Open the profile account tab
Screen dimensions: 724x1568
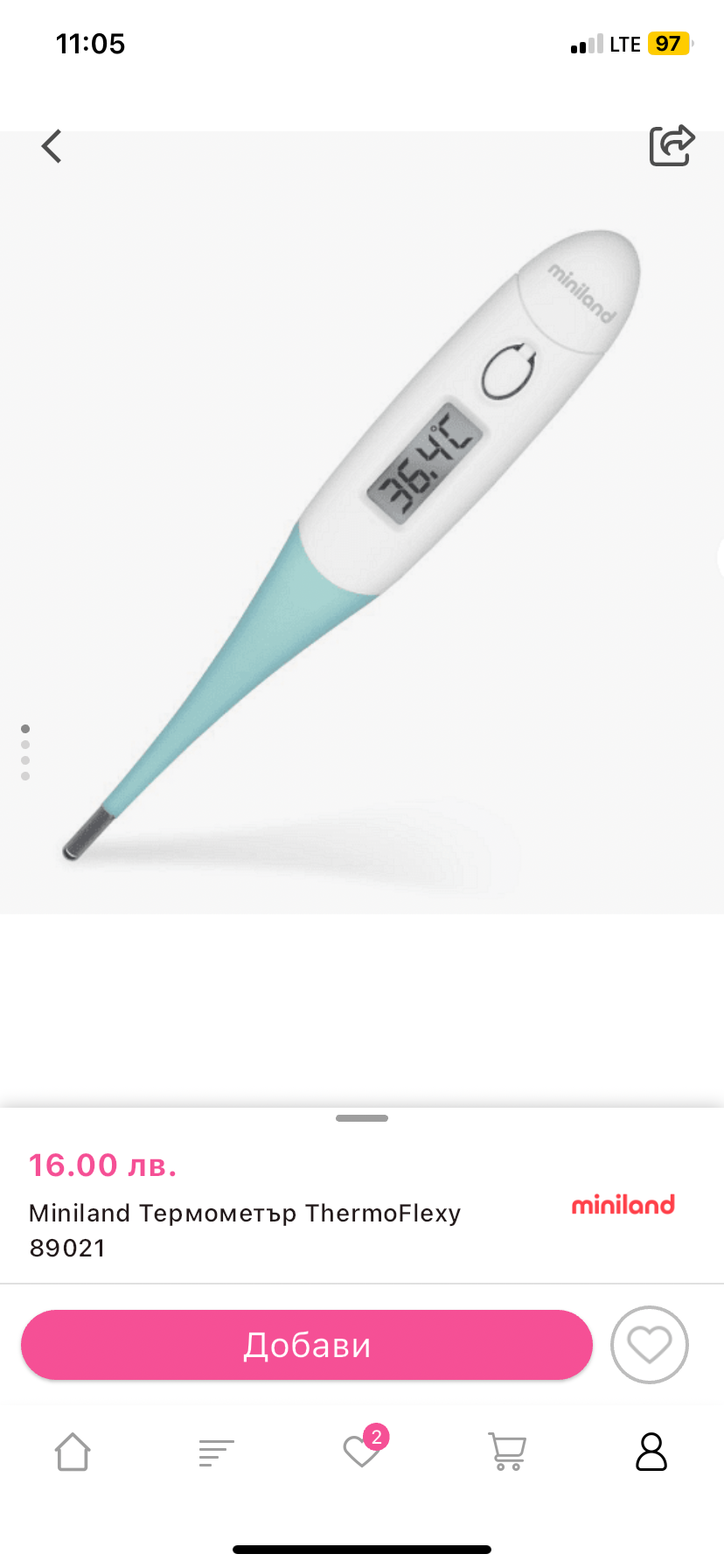click(651, 1452)
